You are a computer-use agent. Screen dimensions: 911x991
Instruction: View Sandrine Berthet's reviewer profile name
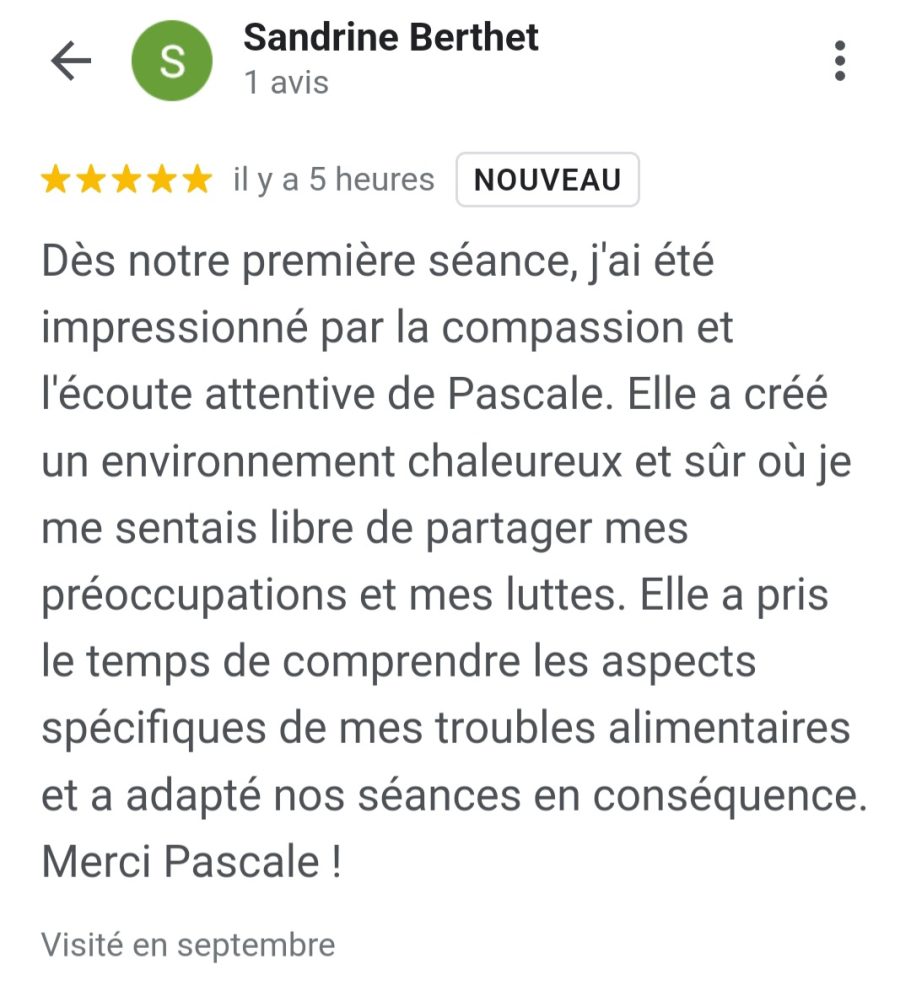pos(390,38)
